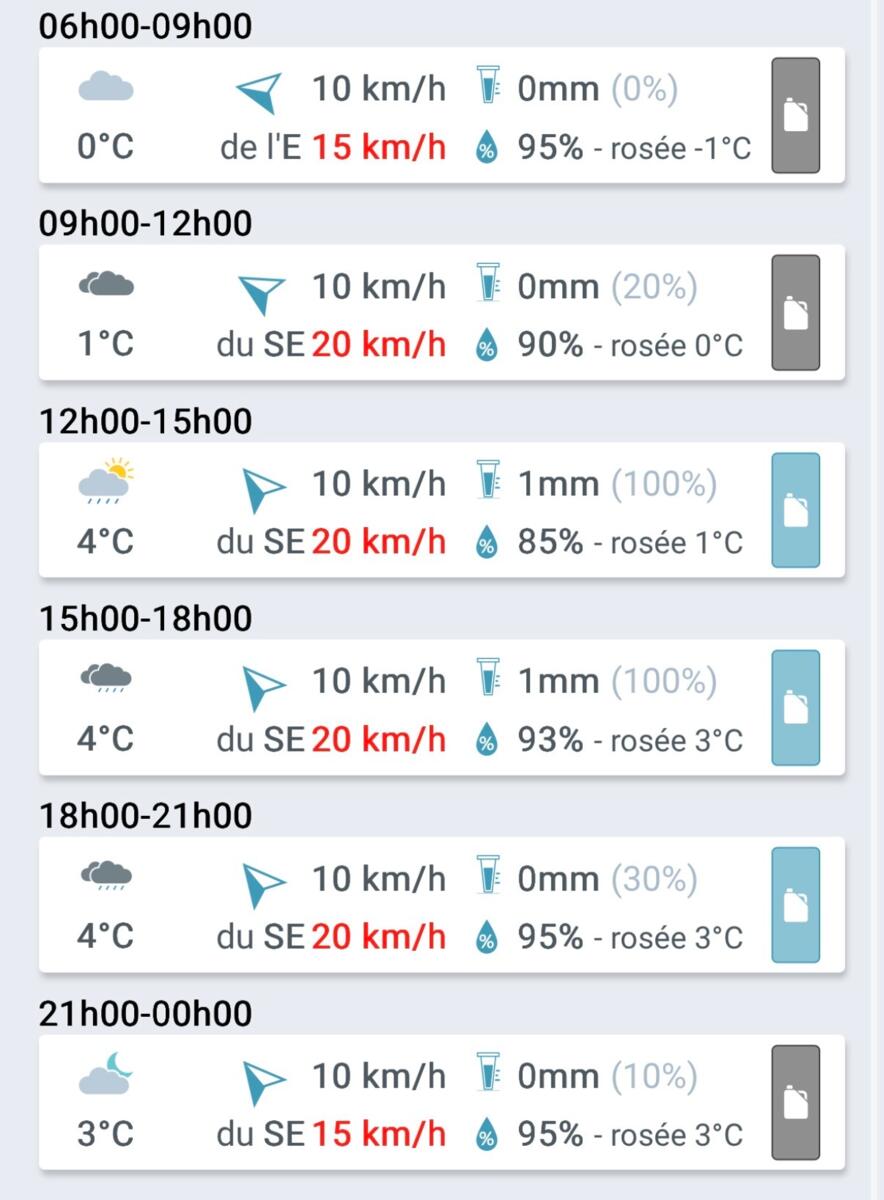Tap the spray canister button for 21h00-00h00
The height and width of the screenshot is (1200, 884).
point(796,1103)
